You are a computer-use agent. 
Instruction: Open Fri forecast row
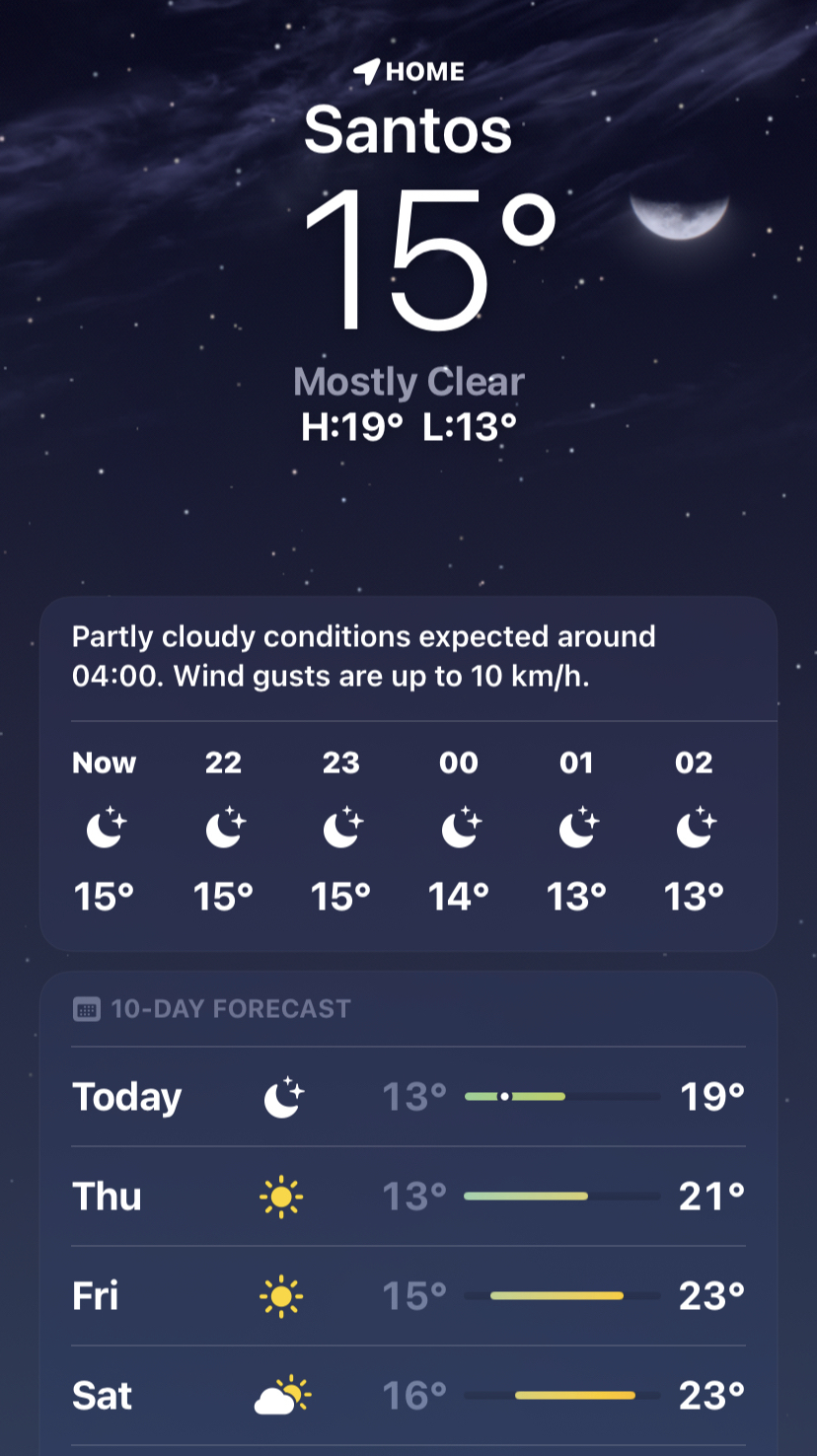tap(408, 1296)
